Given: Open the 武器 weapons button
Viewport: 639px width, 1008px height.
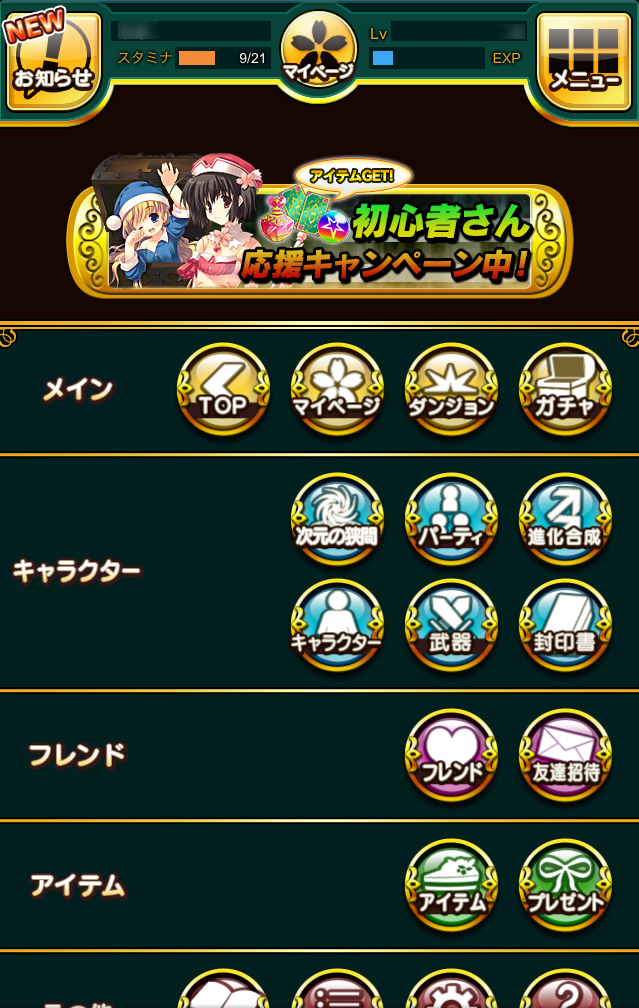Looking at the screenshot, I should (x=451, y=626).
